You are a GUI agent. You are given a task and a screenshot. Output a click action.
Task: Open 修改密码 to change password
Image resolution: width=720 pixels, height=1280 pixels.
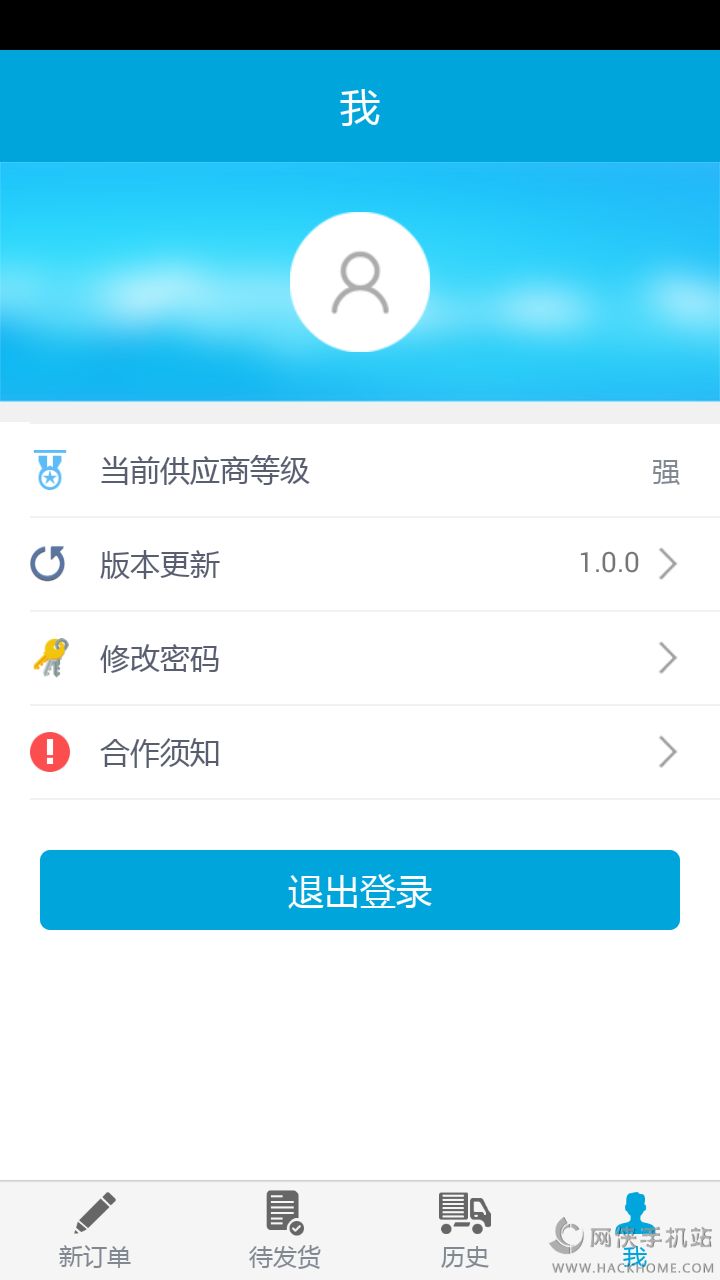pos(360,658)
